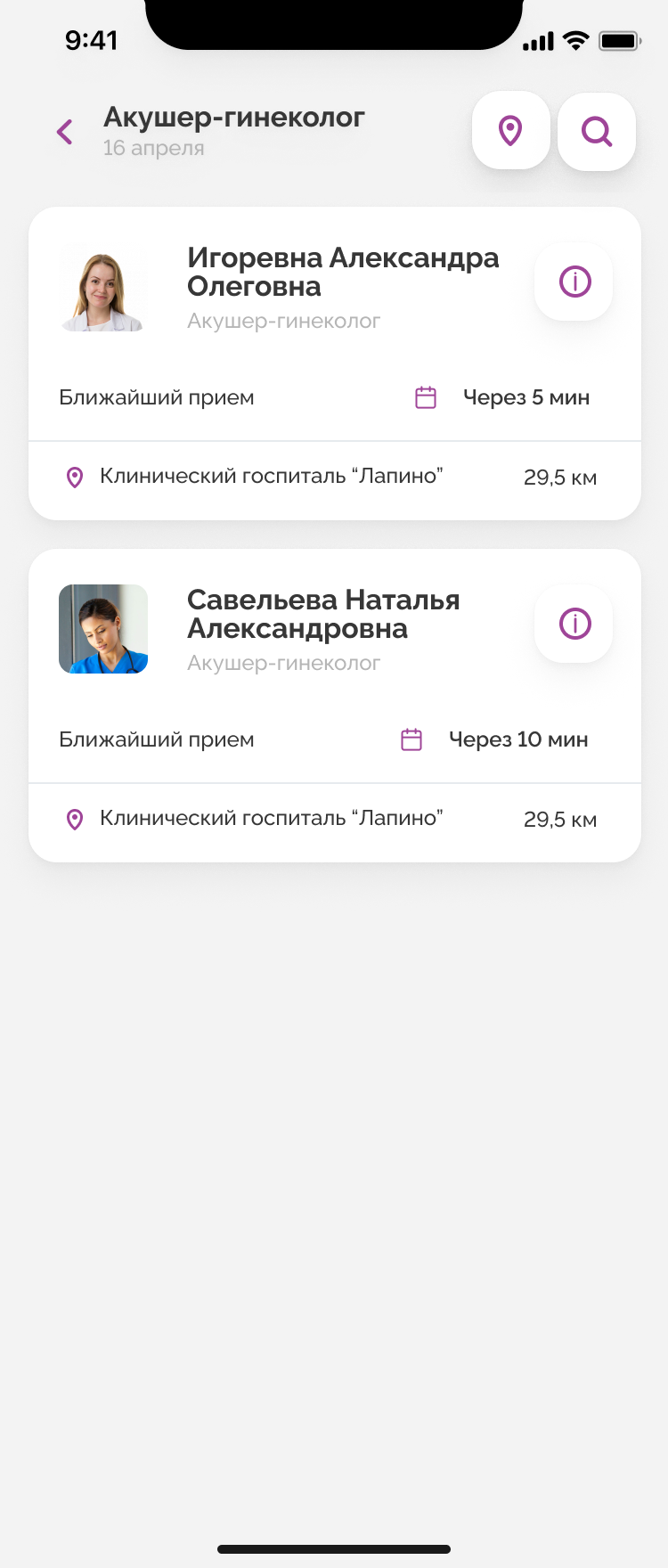The image size is (668, 1568).
Task: Go back from the Акушер-гинеколог list
Action: tap(65, 132)
